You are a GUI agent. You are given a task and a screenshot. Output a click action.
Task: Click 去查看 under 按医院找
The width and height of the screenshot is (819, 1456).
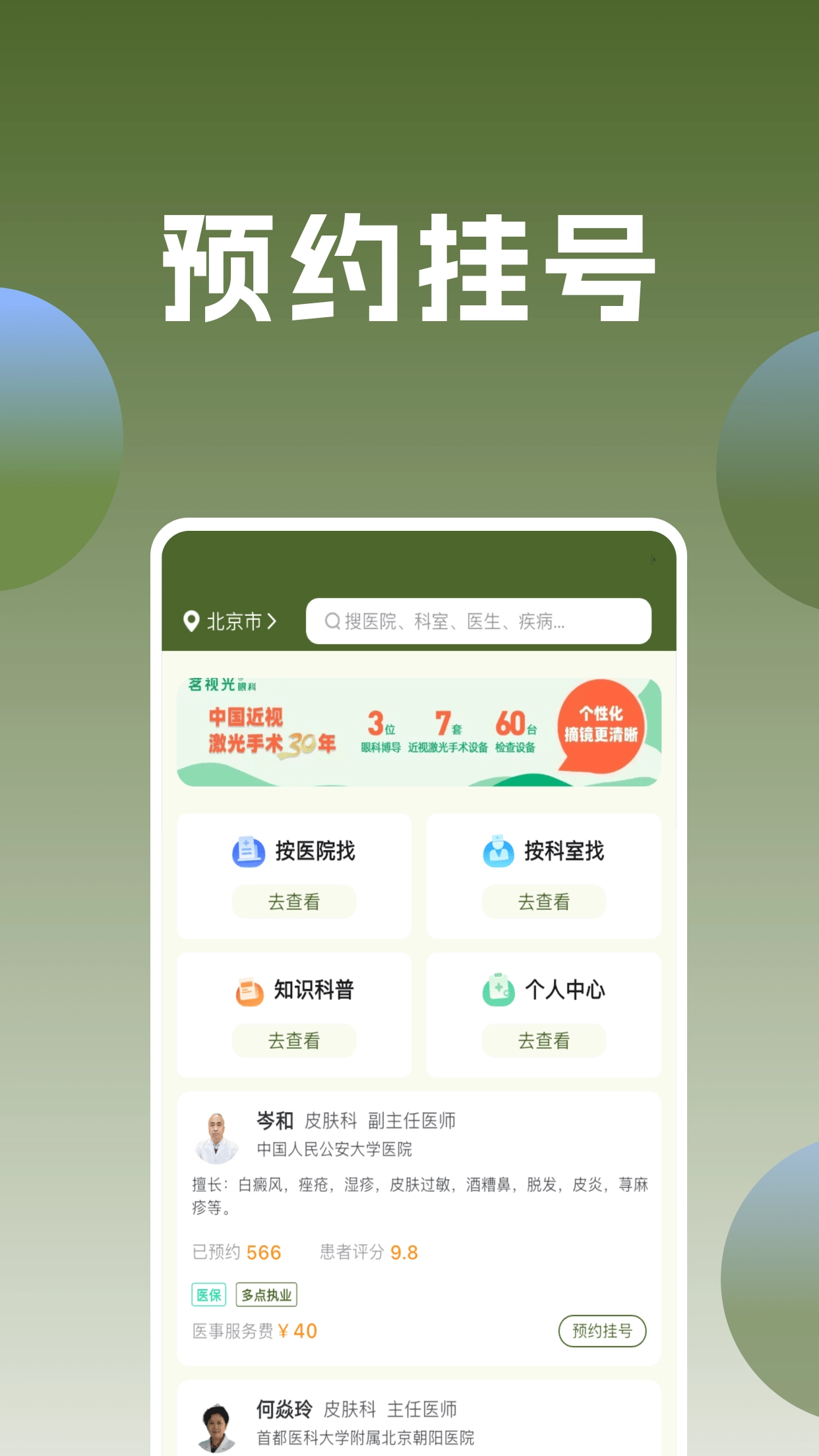[x=293, y=901]
